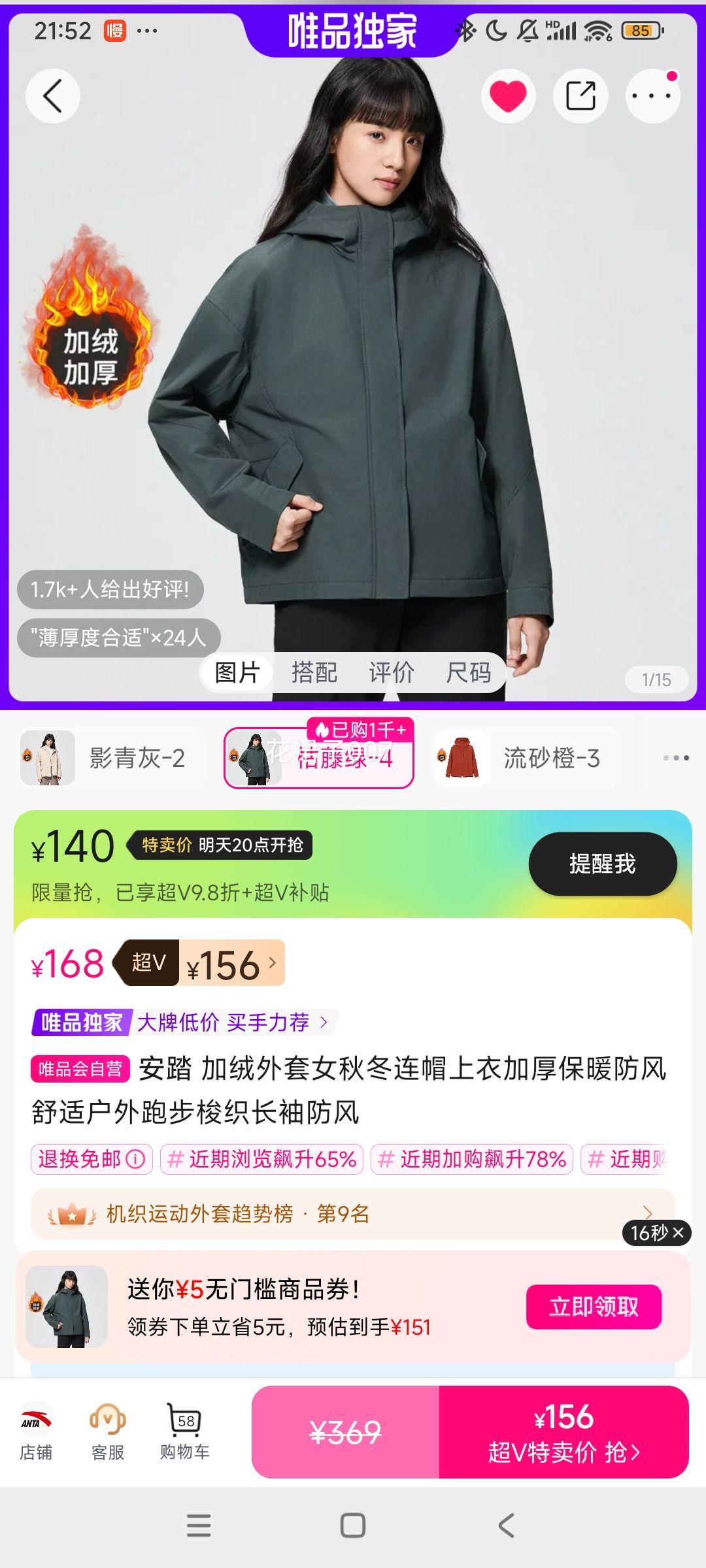
Task: Claim coupon with 立即领取
Action: [594, 1307]
